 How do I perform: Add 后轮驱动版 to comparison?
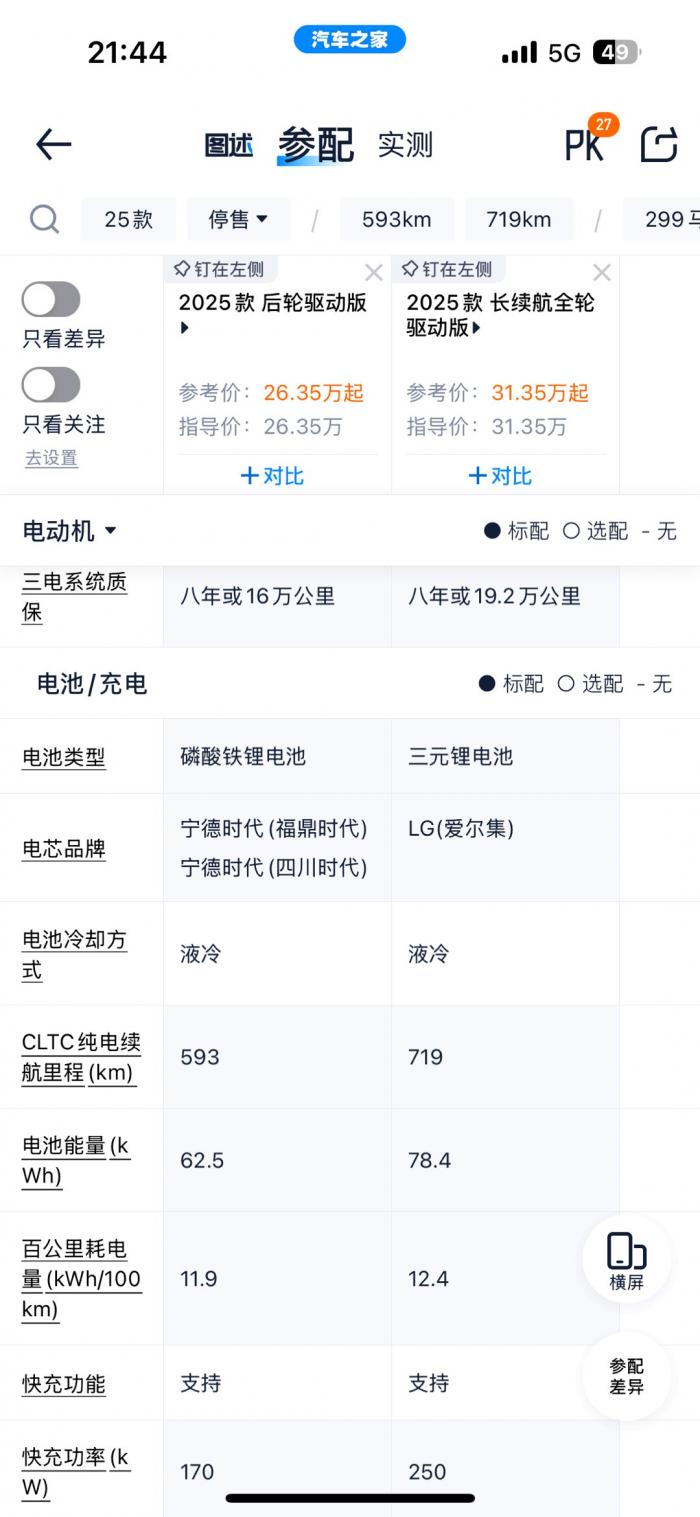tap(272, 476)
